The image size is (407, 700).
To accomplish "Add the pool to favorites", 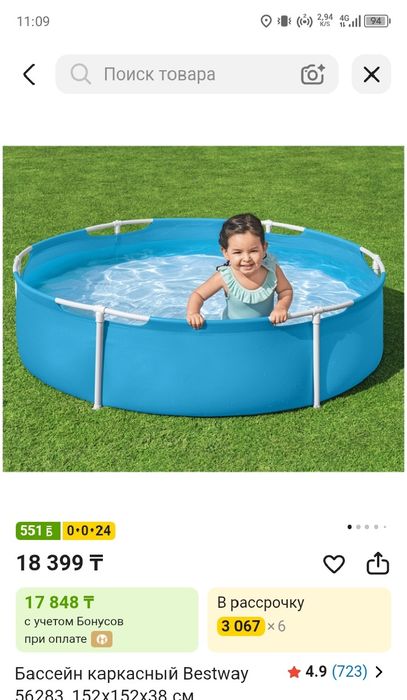I will click(x=334, y=564).
